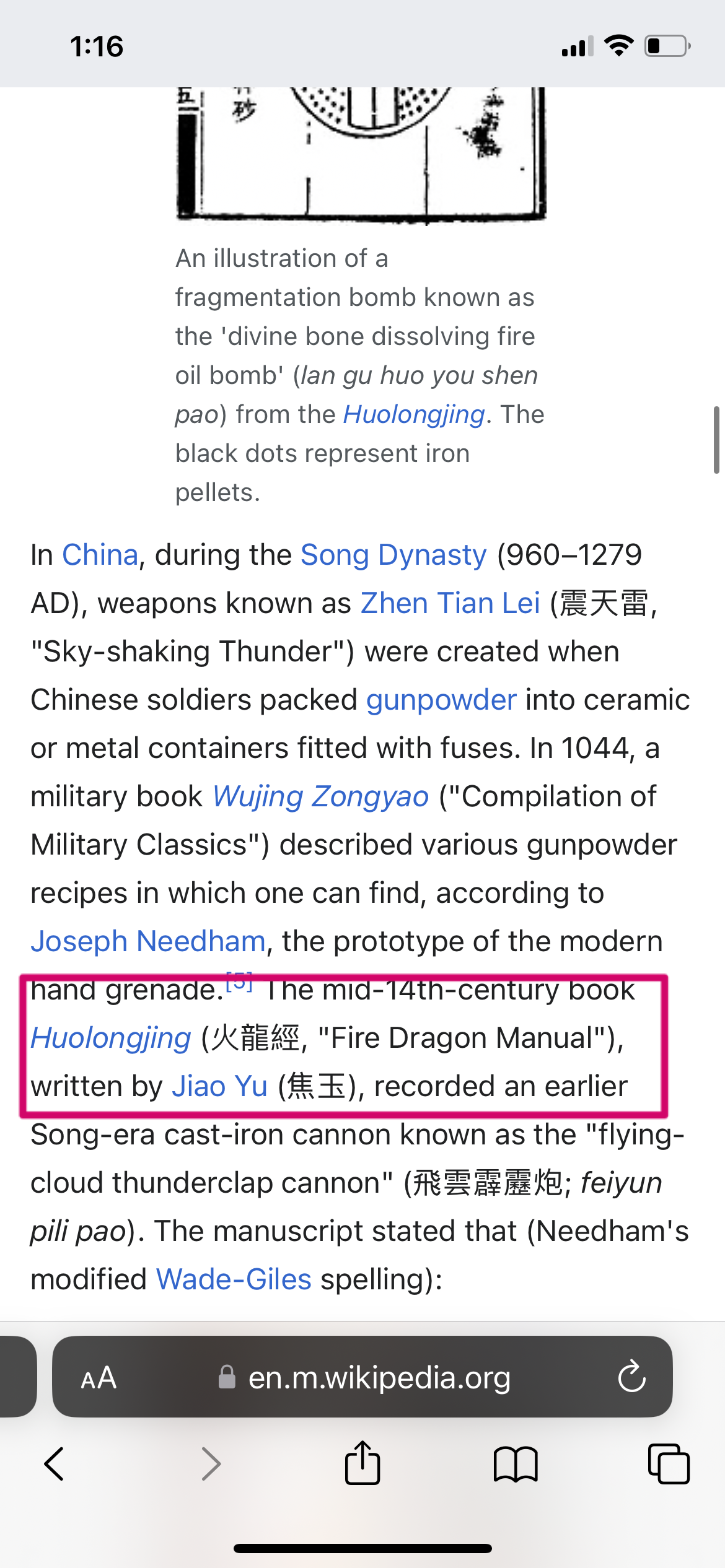Image resolution: width=725 pixels, height=1568 pixels.
Task: Open the gunpowder link
Action: (x=441, y=700)
